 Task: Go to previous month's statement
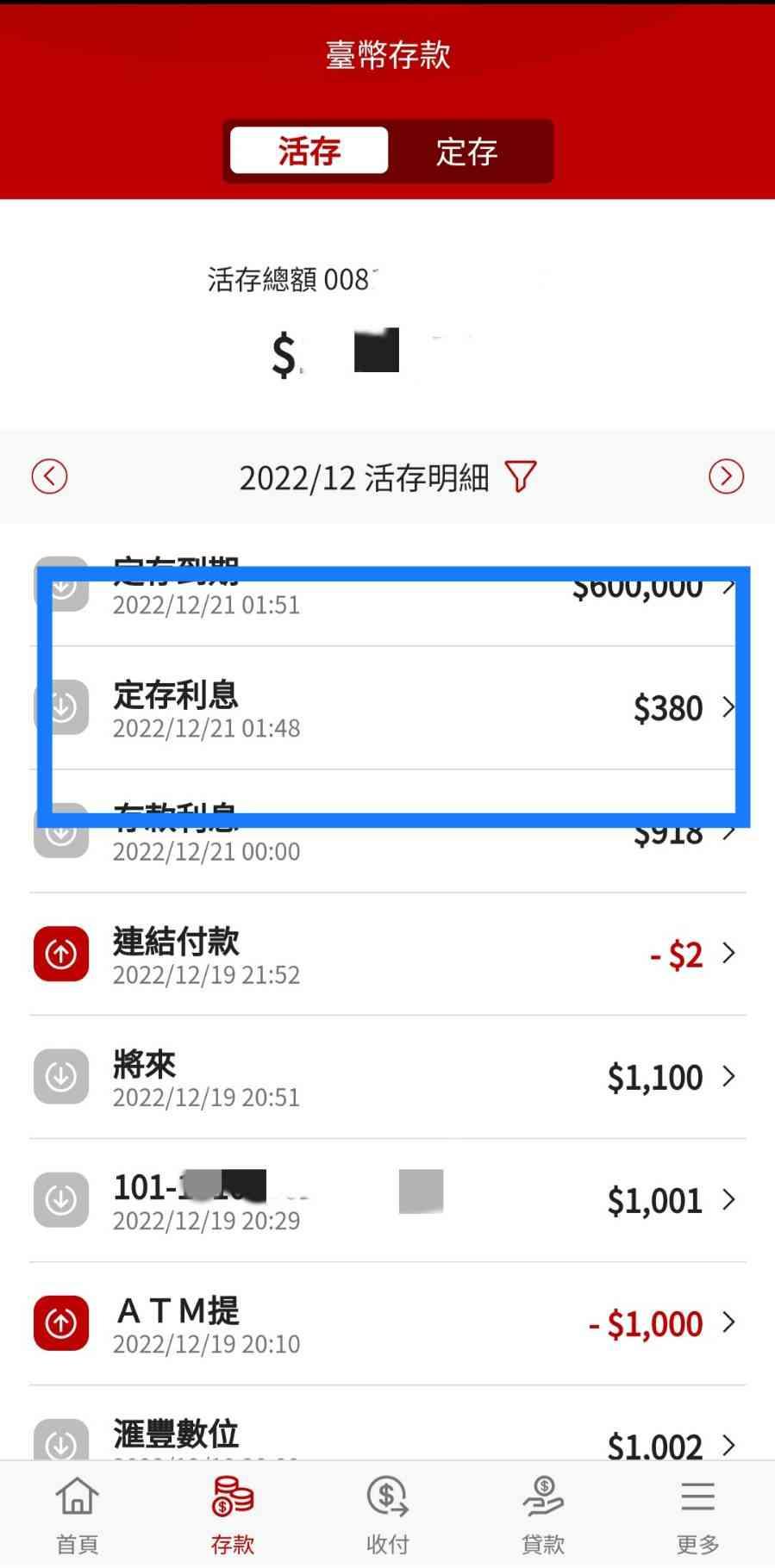49,476
